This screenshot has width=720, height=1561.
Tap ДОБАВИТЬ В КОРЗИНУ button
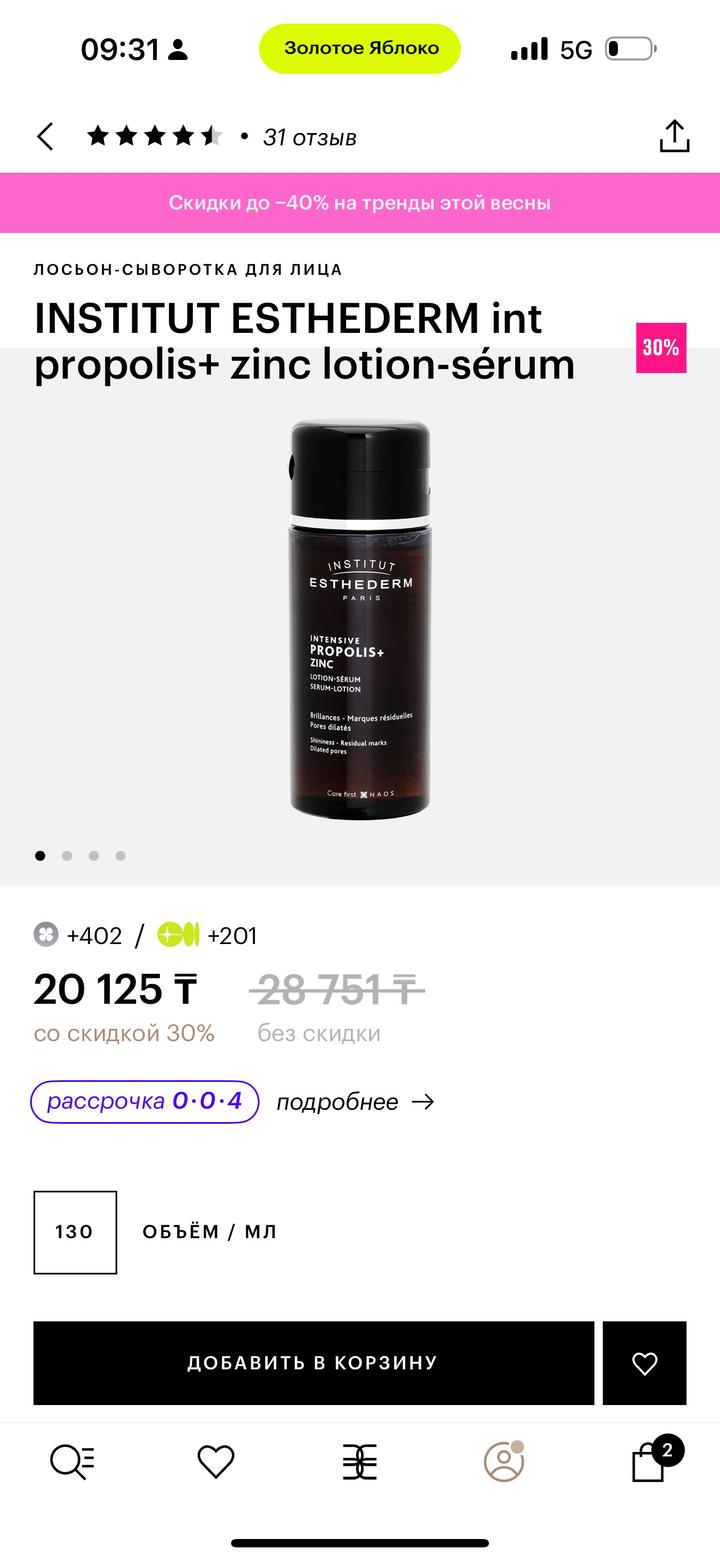pos(313,1363)
